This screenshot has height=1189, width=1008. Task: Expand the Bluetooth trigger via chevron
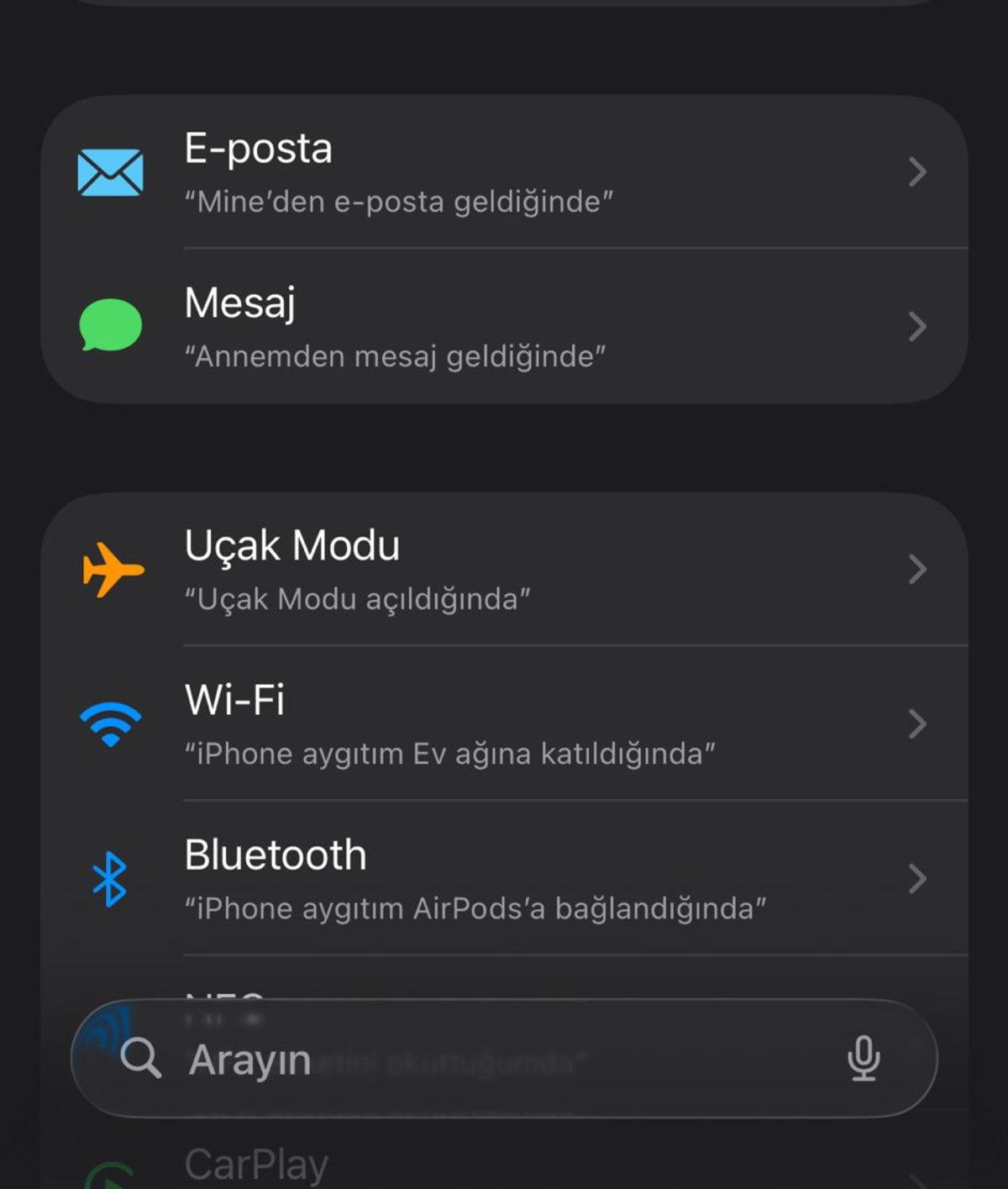pyautogui.click(x=918, y=879)
